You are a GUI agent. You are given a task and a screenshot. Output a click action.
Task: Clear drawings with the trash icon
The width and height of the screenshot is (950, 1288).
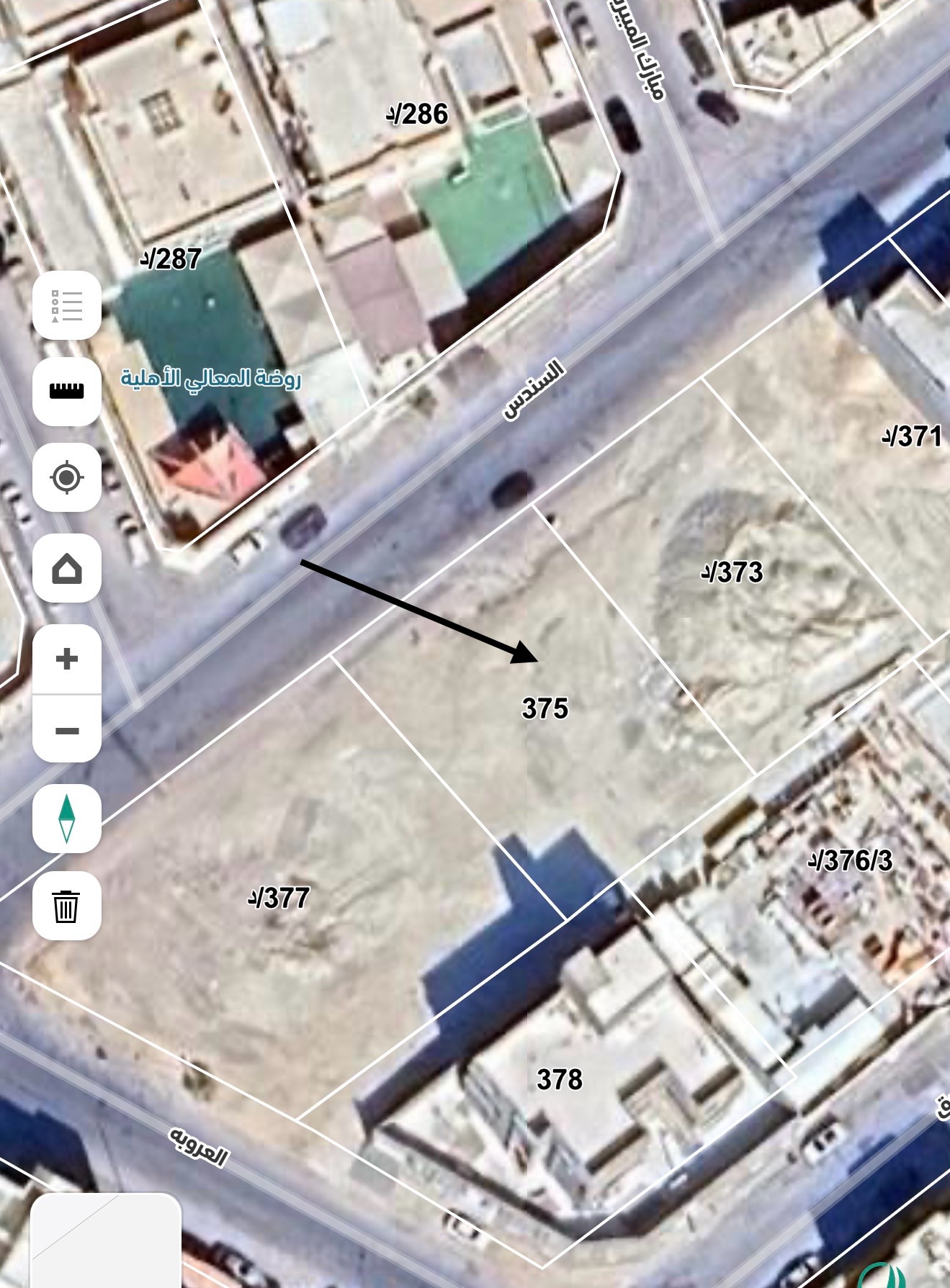click(x=66, y=906)
